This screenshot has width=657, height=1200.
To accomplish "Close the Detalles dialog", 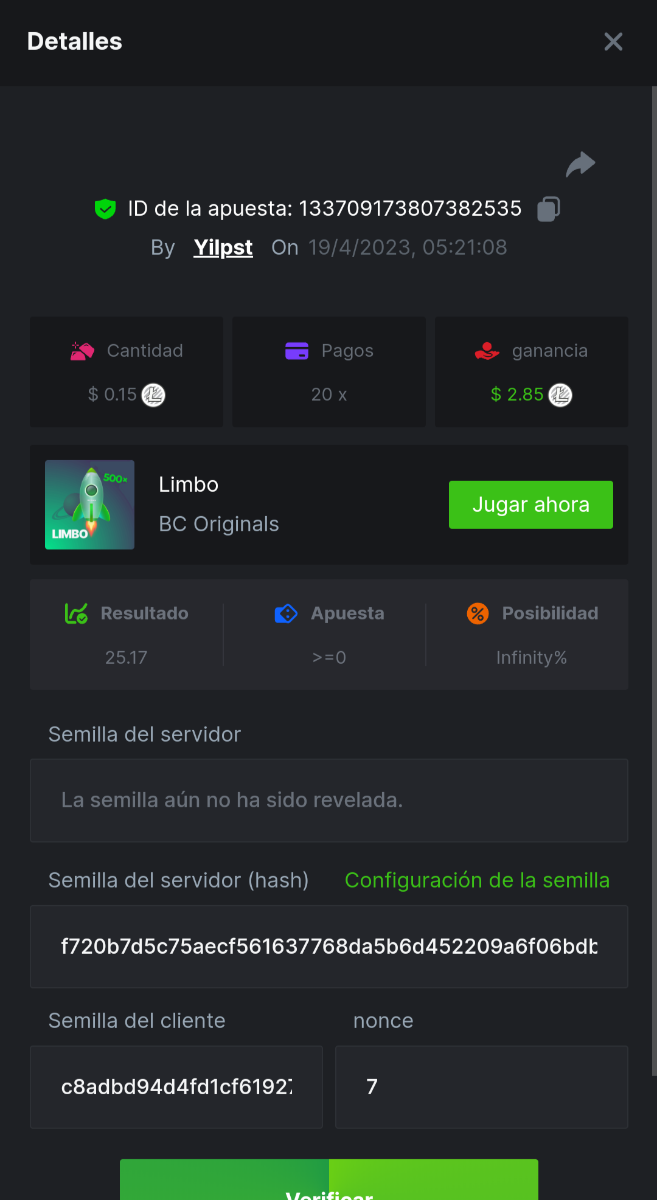I will tap(613, 41).
